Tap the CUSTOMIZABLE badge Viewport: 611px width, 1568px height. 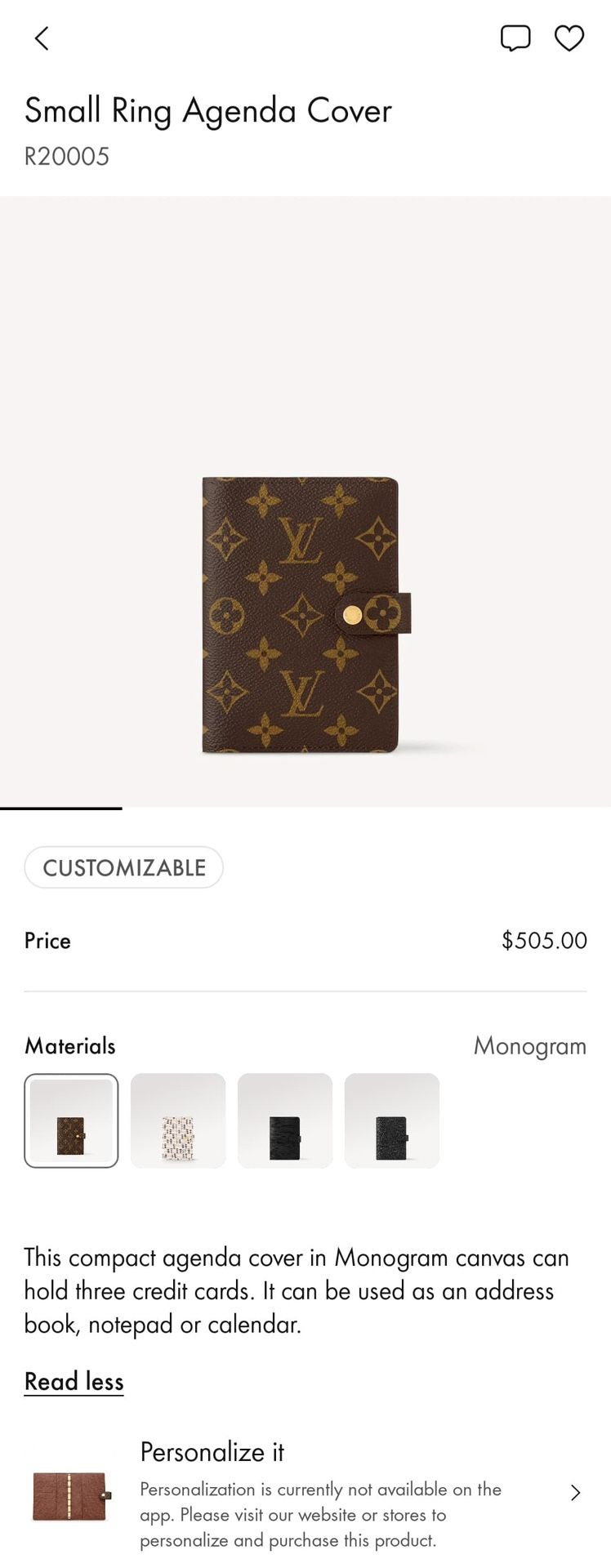[x=123, y=867]
